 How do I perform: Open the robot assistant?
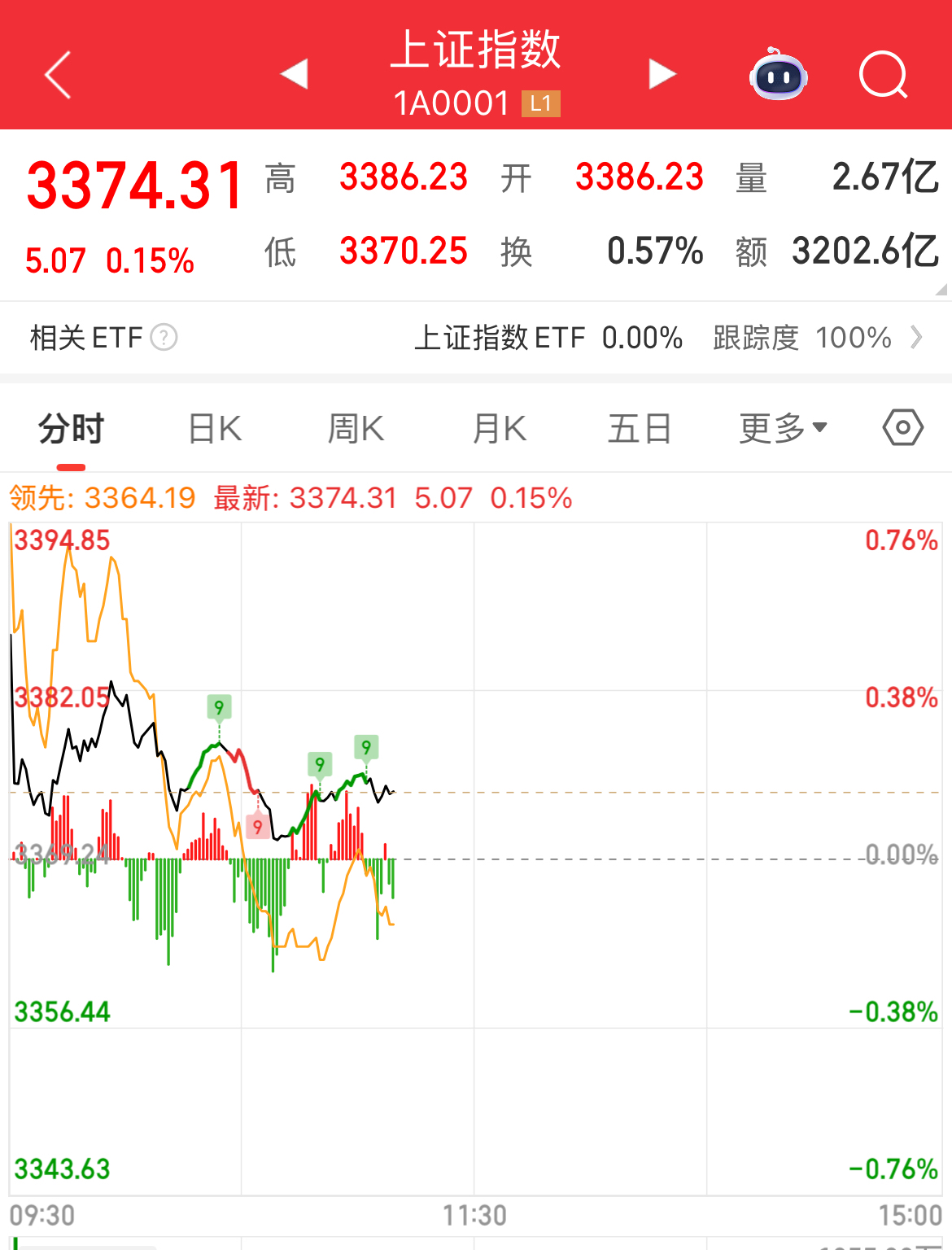(778, 75)
